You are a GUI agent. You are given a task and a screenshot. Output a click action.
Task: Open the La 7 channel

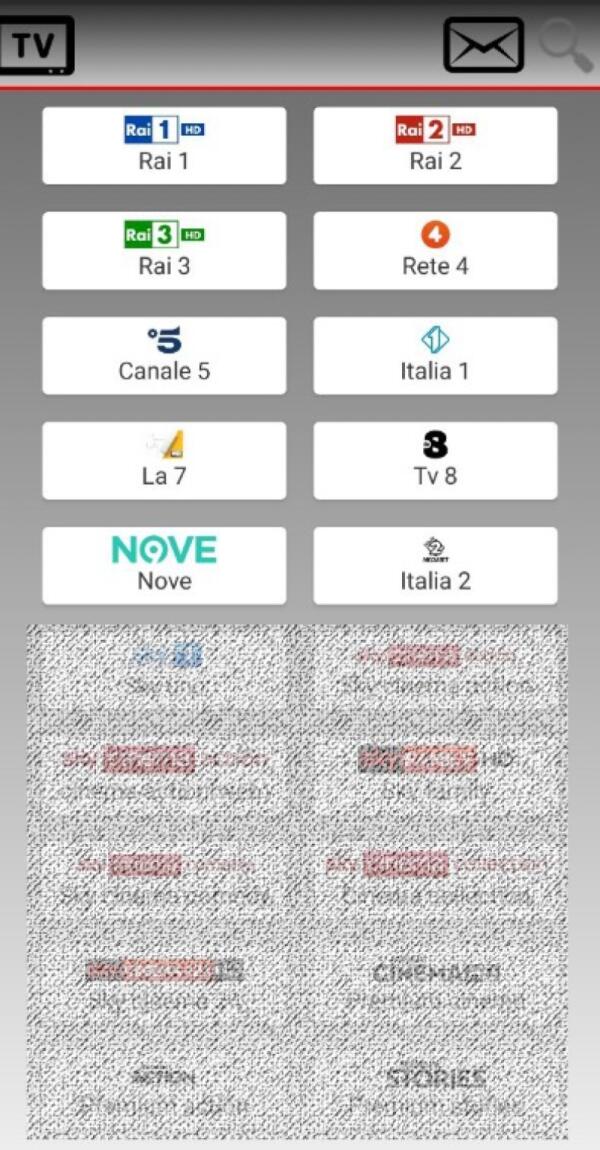coord(164,461)
